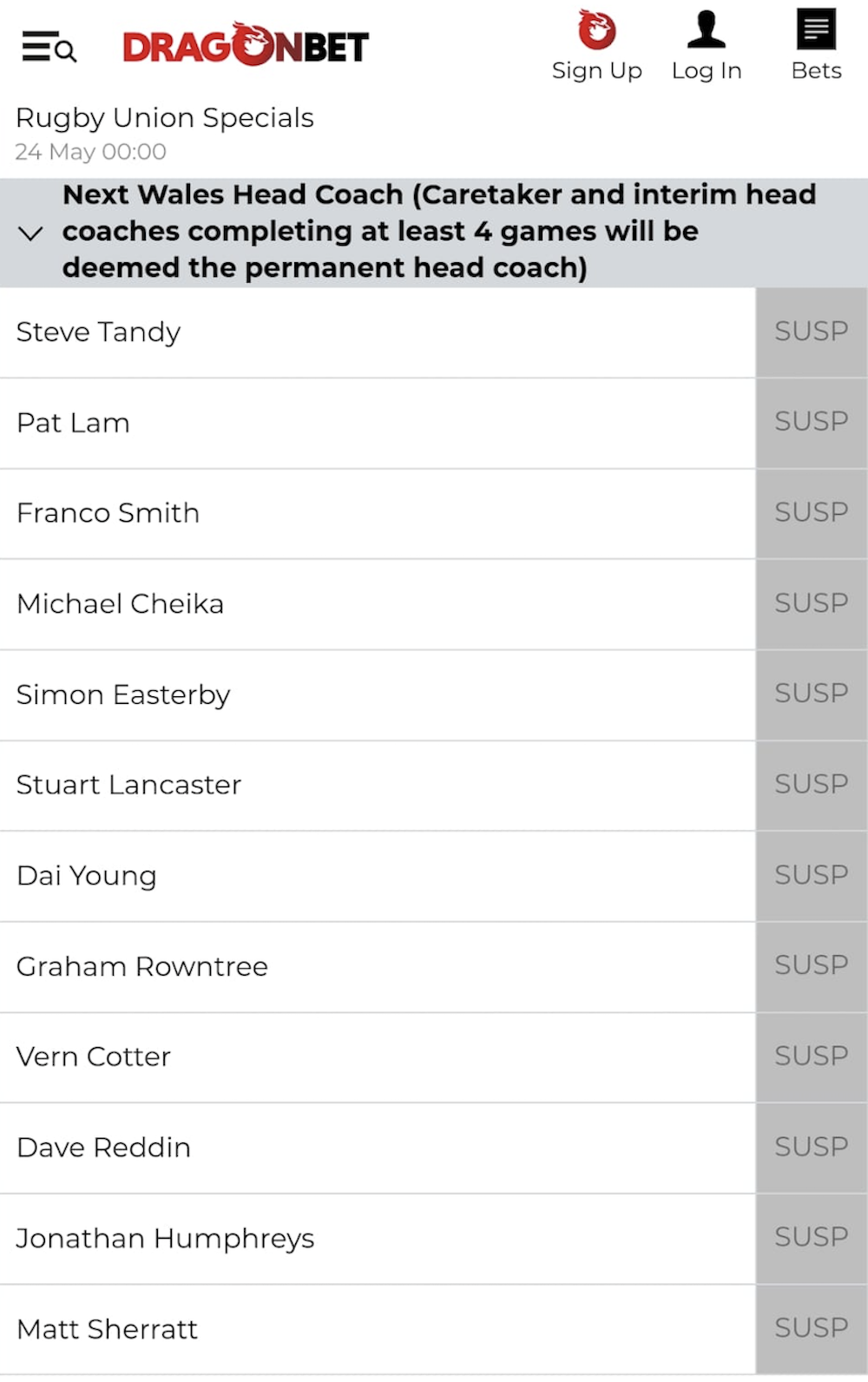Select the odds button for Pat Lam

811,422
